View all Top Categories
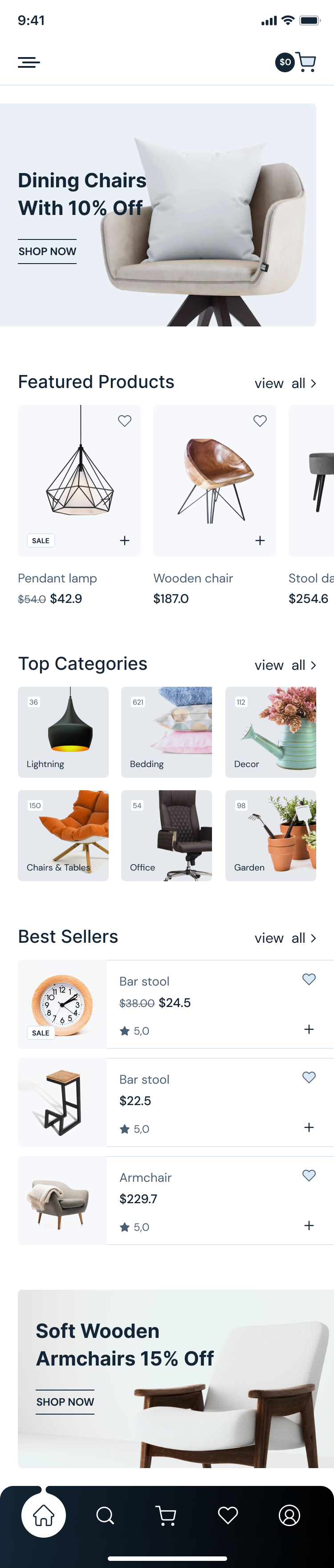 pyautogui.click(x=285, y=665)
